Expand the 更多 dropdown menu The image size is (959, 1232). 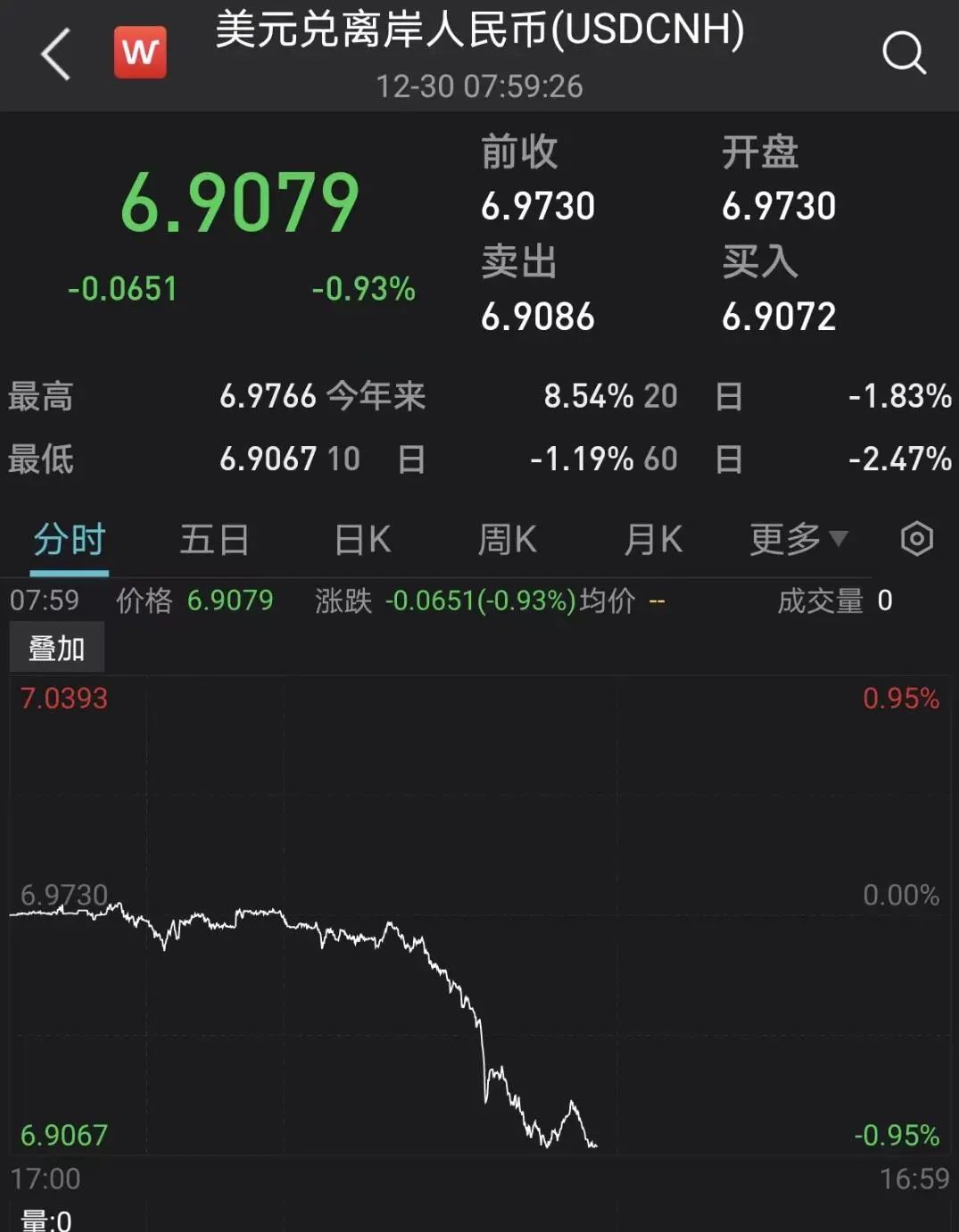pyautogui.click(x=797, y=539)
